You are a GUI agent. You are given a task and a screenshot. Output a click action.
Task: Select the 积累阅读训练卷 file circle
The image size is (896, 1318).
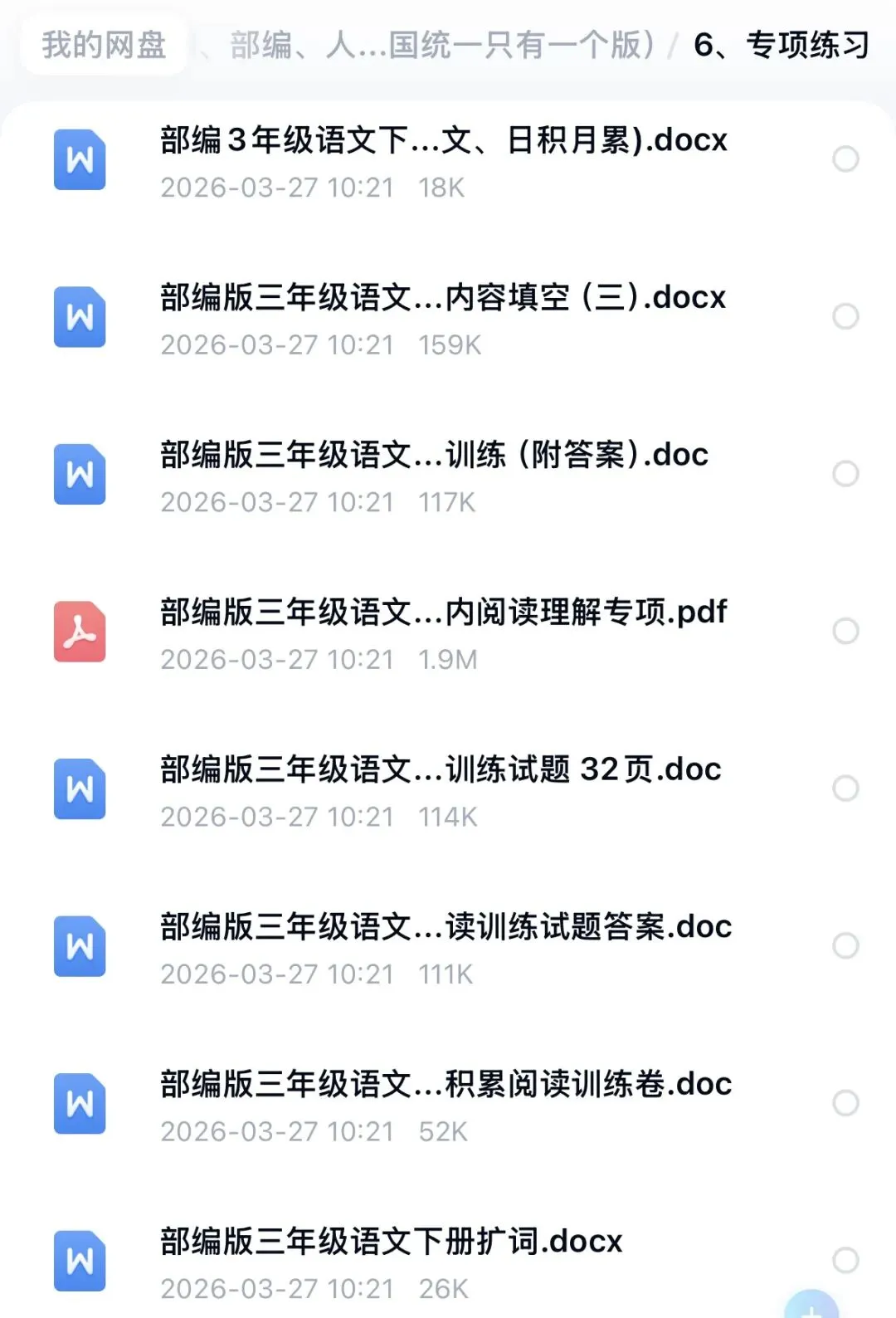click(845, 1103)
